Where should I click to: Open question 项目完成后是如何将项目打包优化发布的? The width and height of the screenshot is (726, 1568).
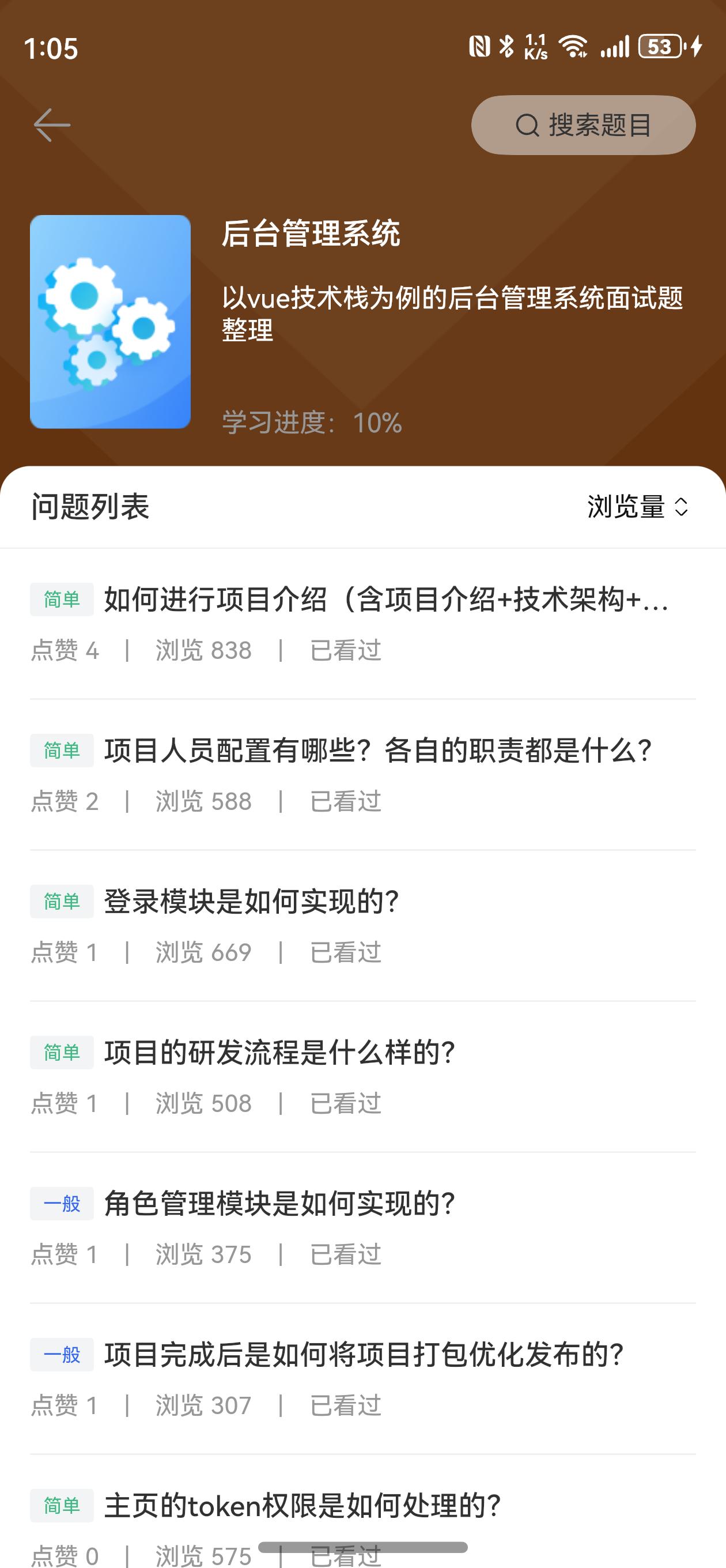(364, 1354)
